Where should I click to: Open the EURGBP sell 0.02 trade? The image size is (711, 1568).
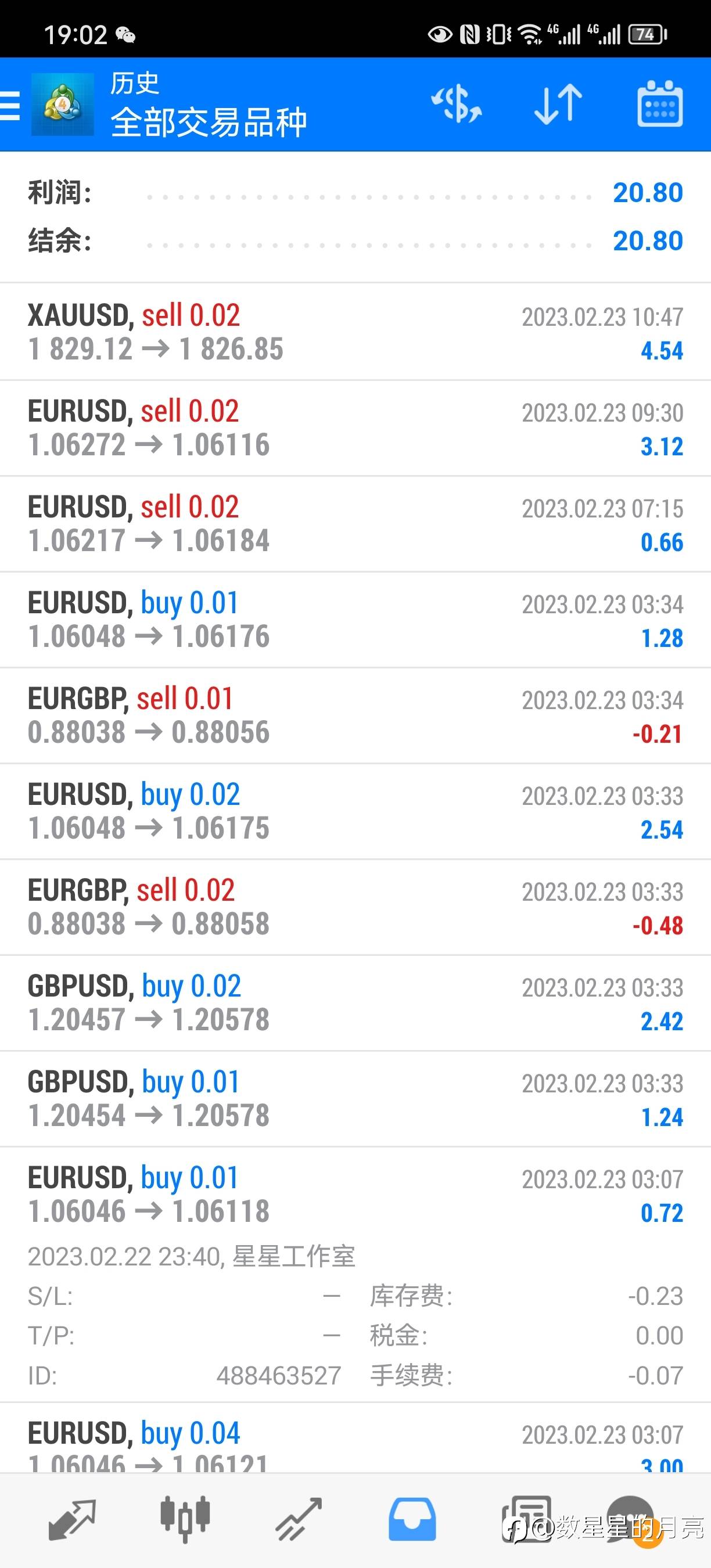point(355,907)
